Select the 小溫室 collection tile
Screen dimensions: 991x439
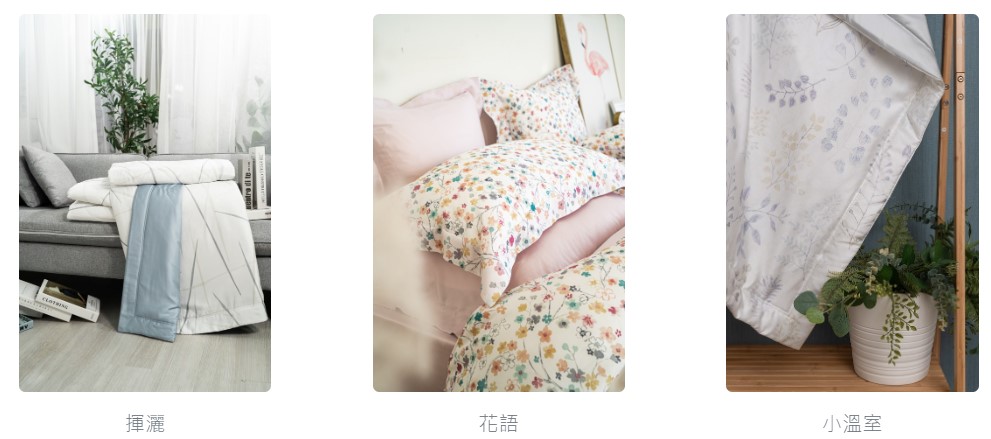pyautogui.click(x=852, y=203)
